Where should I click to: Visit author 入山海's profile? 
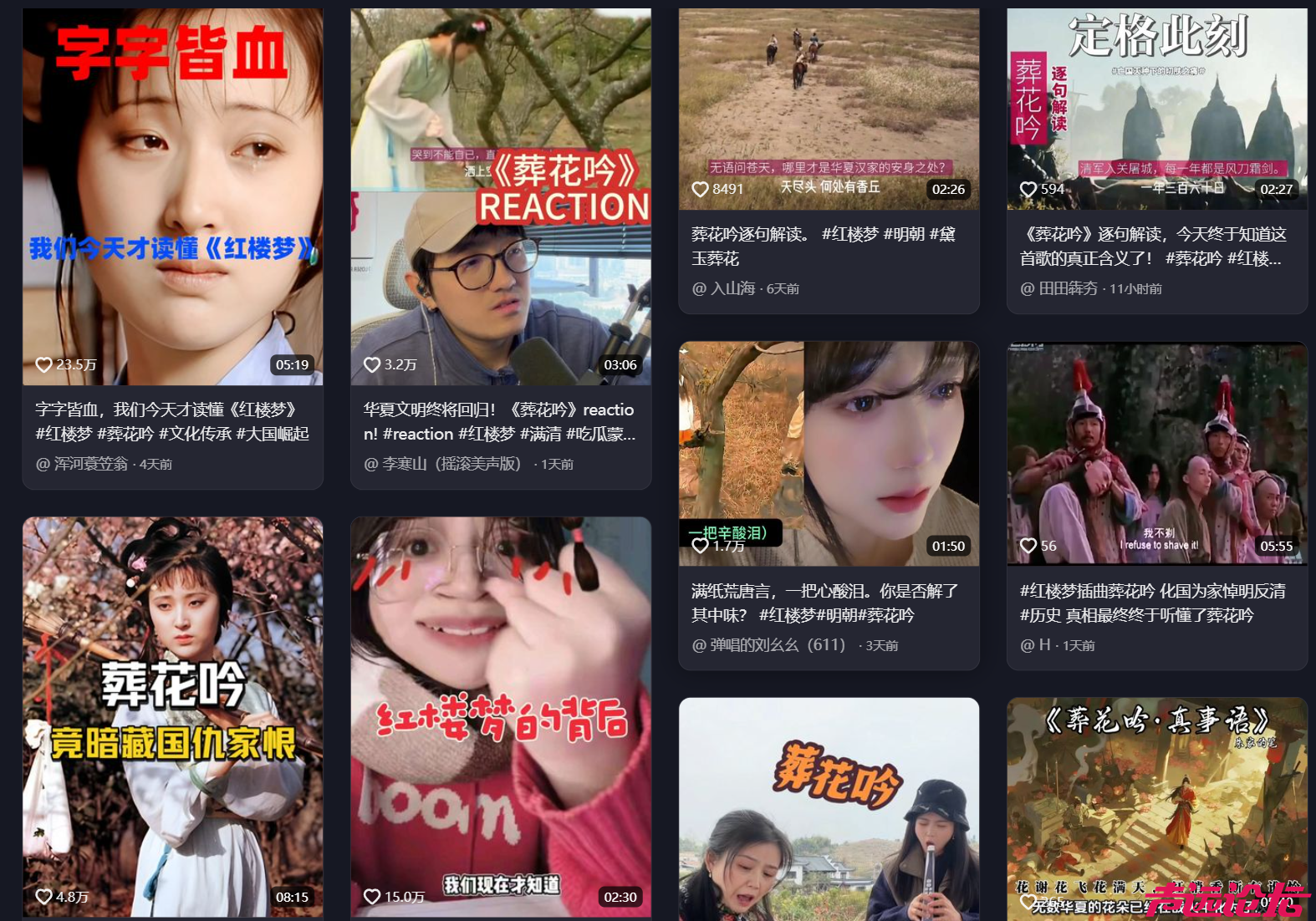(x=732, y=288)
